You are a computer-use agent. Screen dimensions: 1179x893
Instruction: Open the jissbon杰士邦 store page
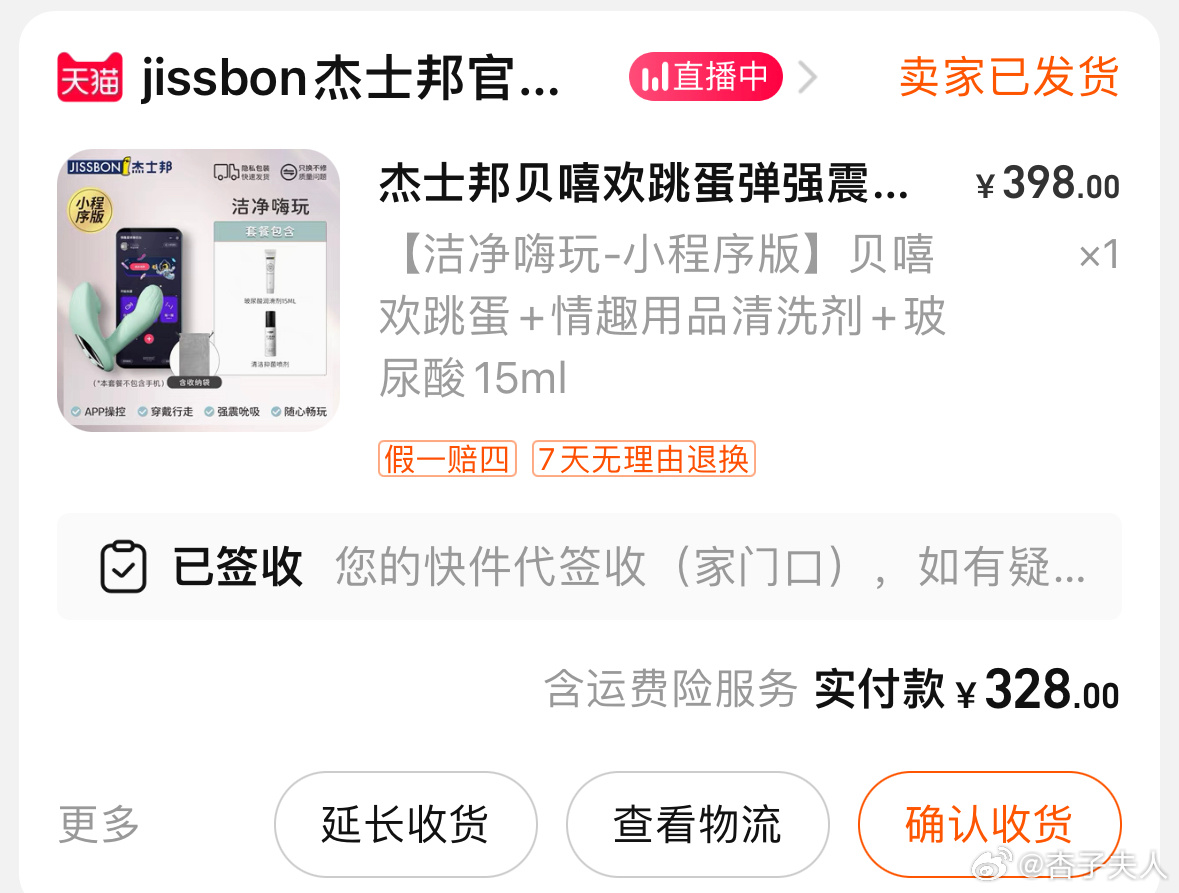(350, 80)
